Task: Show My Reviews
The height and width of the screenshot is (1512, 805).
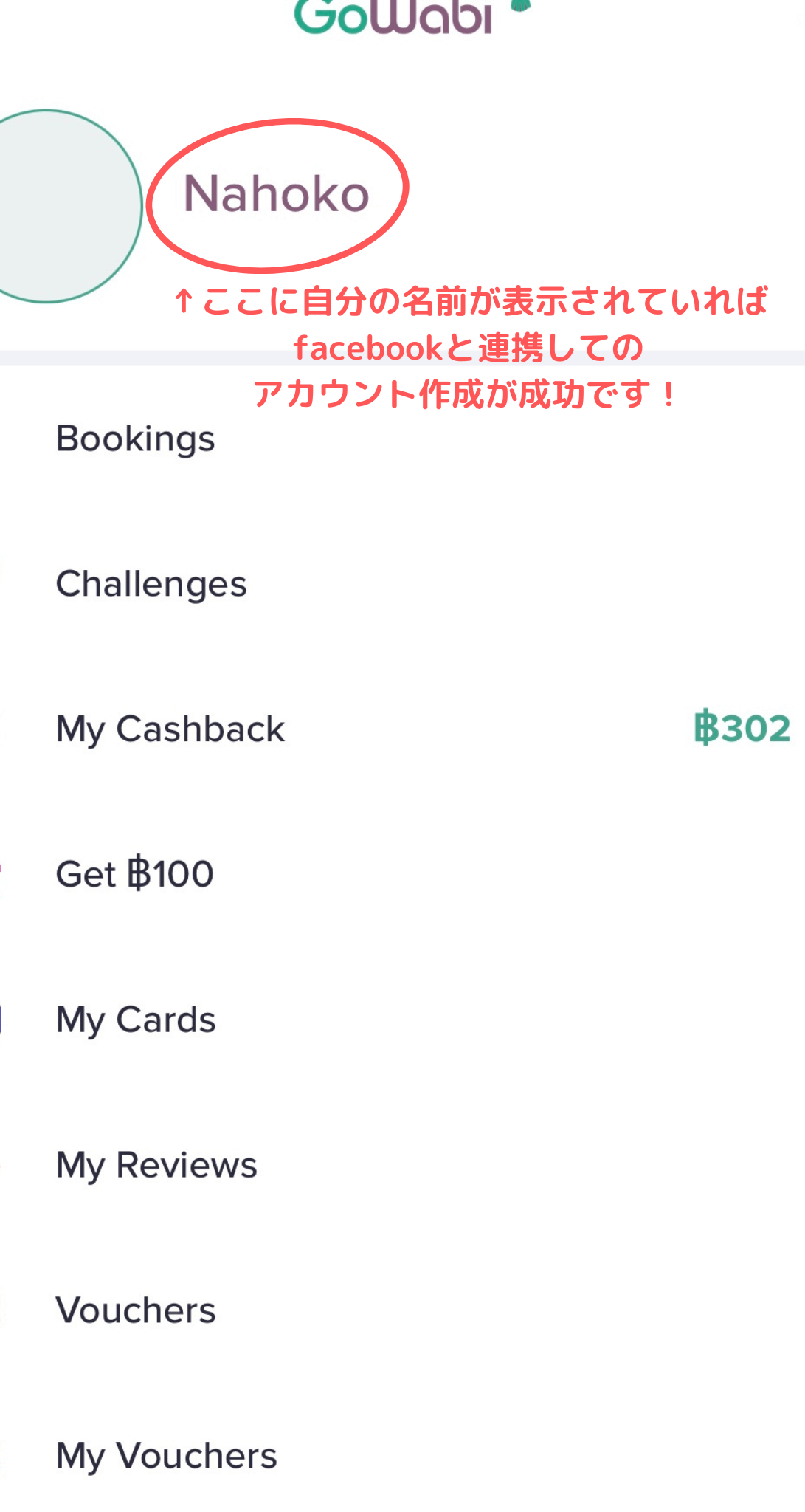Action: click(x=156, y=1166)
